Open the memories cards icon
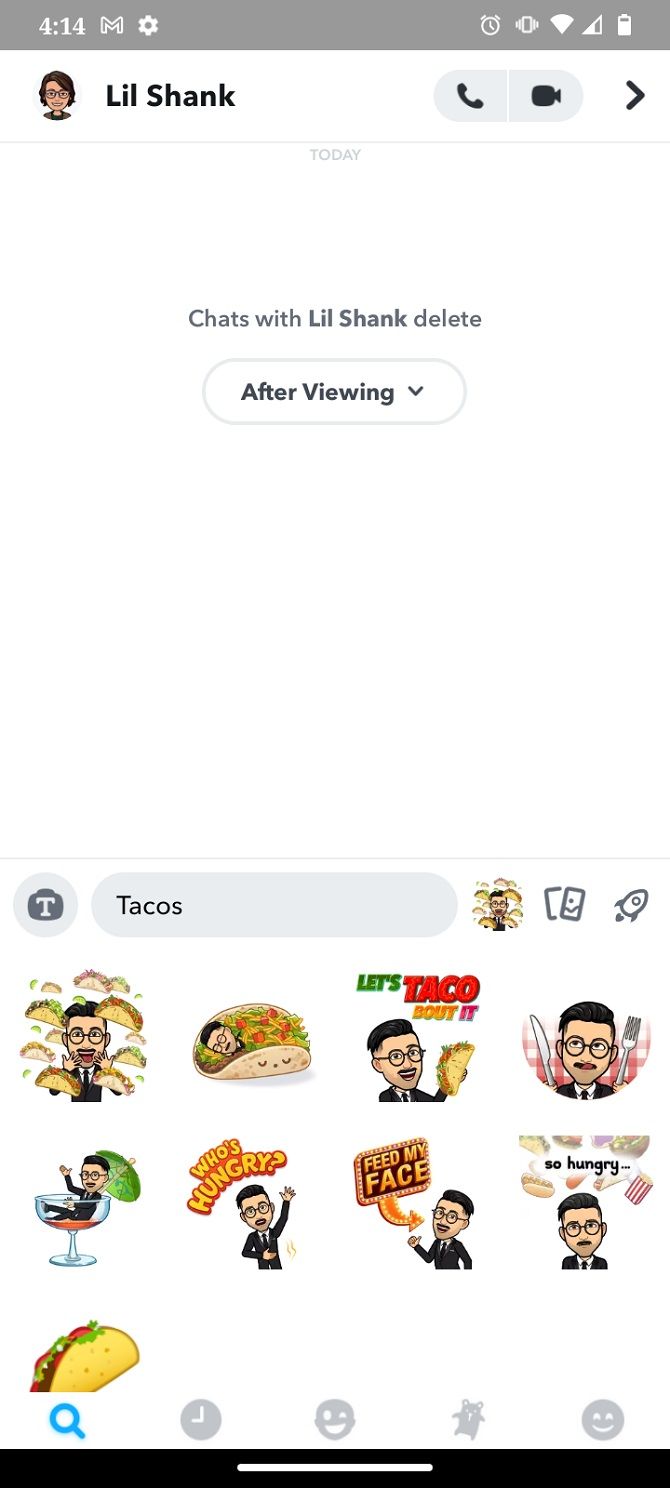The width and height of the screenshot is (670, 1488). pyautogui.click(x=564, y=905)
